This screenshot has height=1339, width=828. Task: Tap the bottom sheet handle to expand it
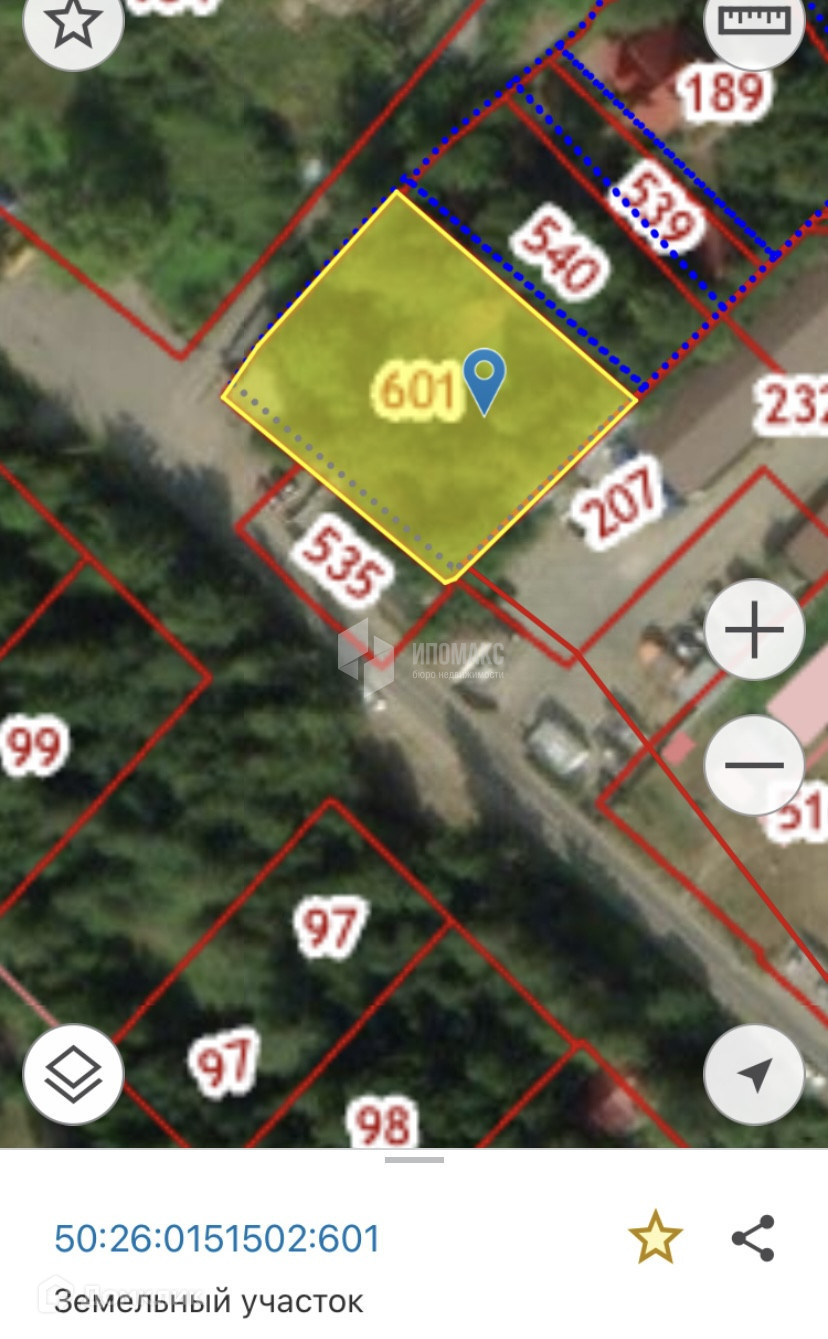coord(414,1160)
